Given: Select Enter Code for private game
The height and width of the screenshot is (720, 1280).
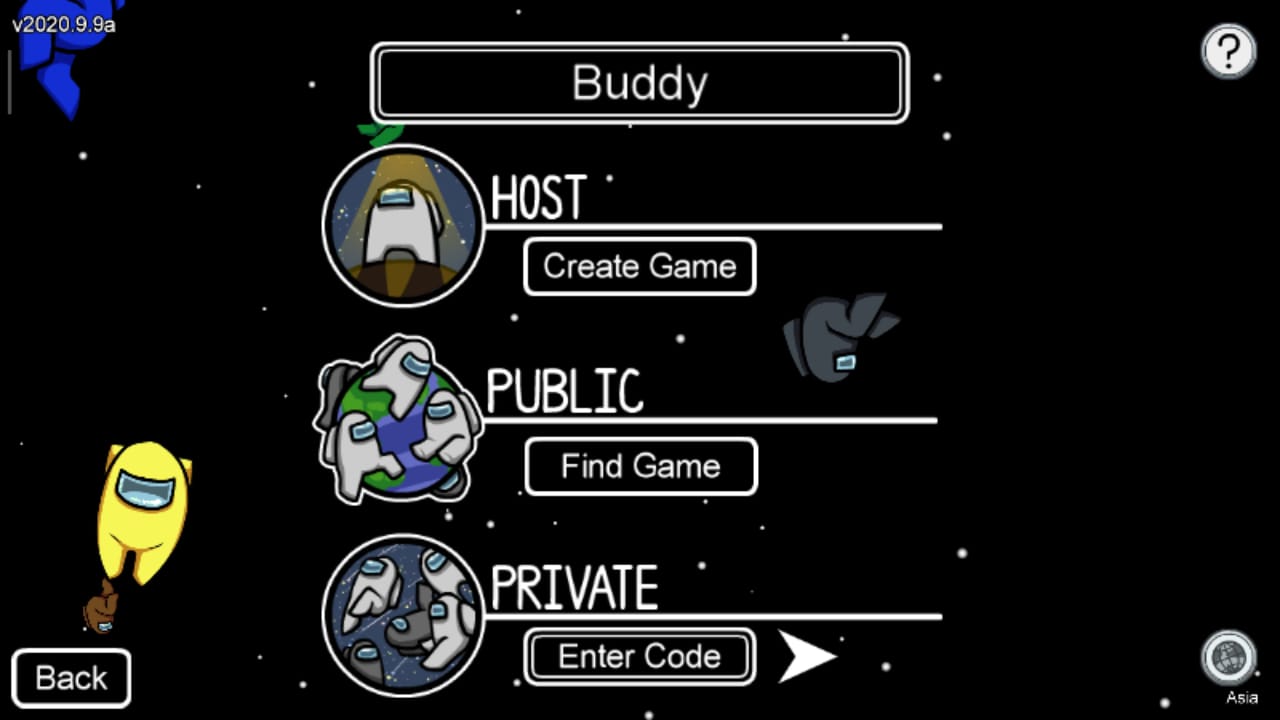Looking at the screenshot, I should pyautogui.click(x=639, y=657).
